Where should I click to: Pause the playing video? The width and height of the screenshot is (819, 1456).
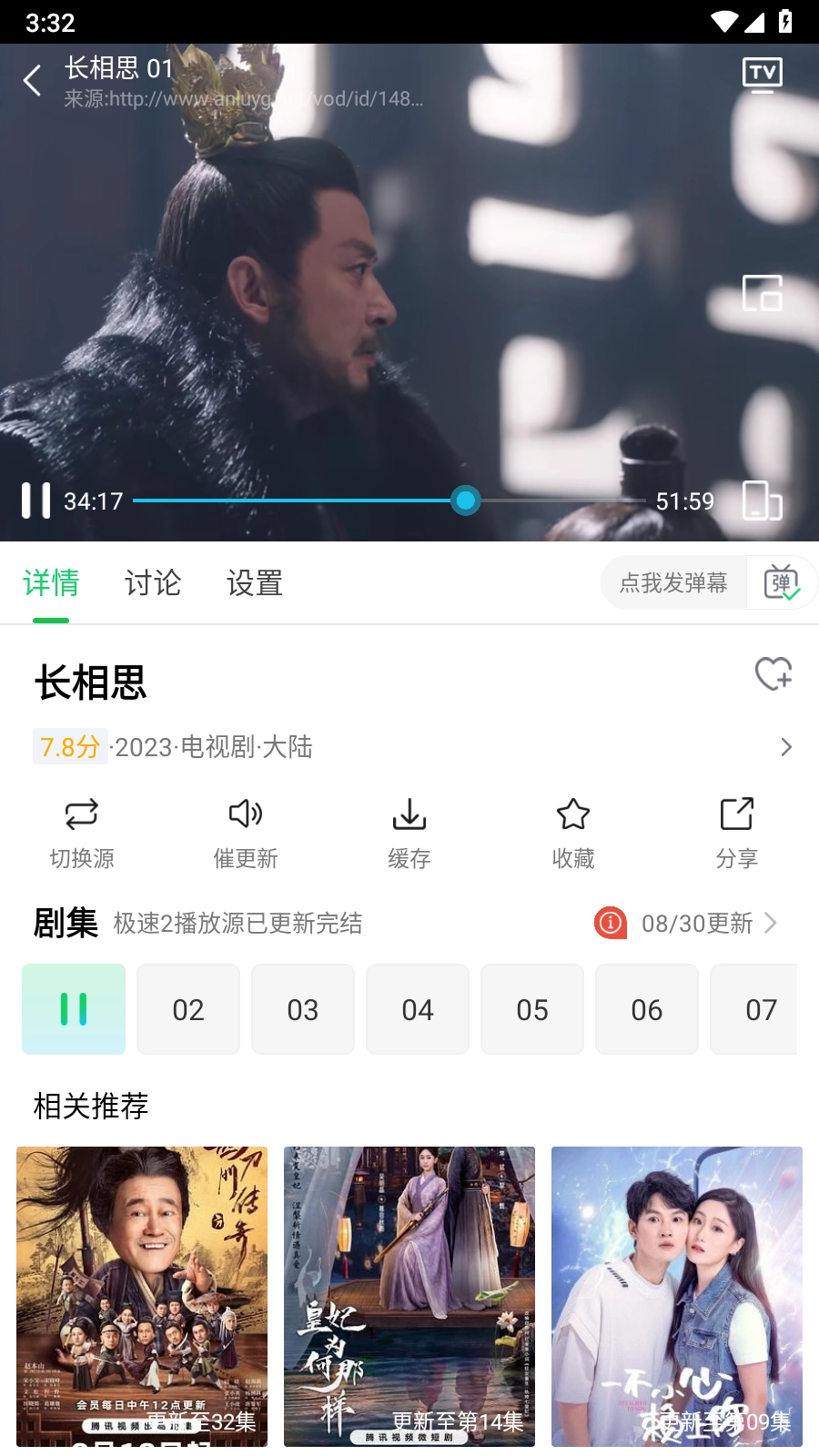pyautogui.click(x=36, y=500)
